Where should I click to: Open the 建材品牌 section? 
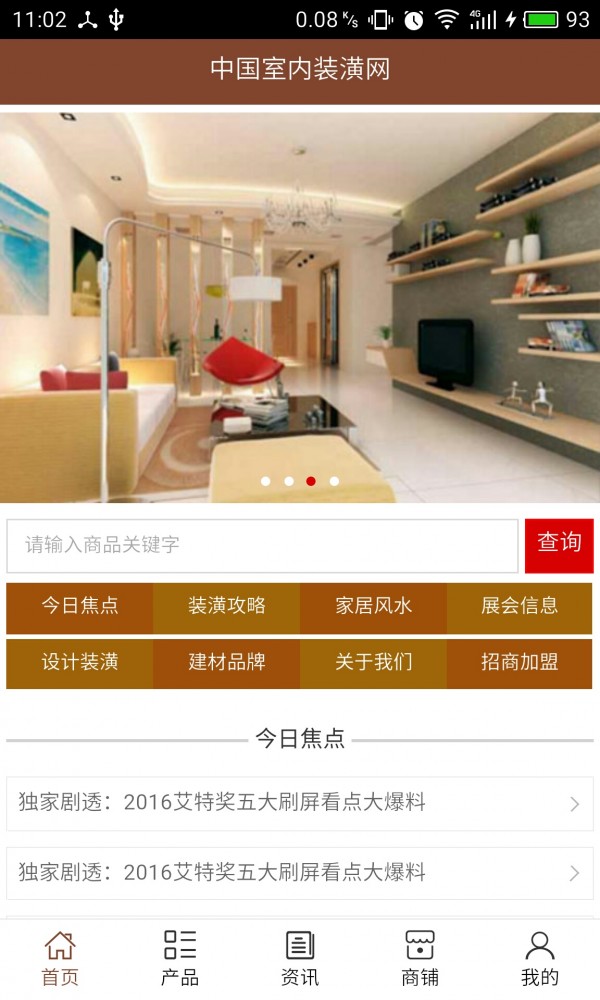pyautogui.click(x=226, y=663)
